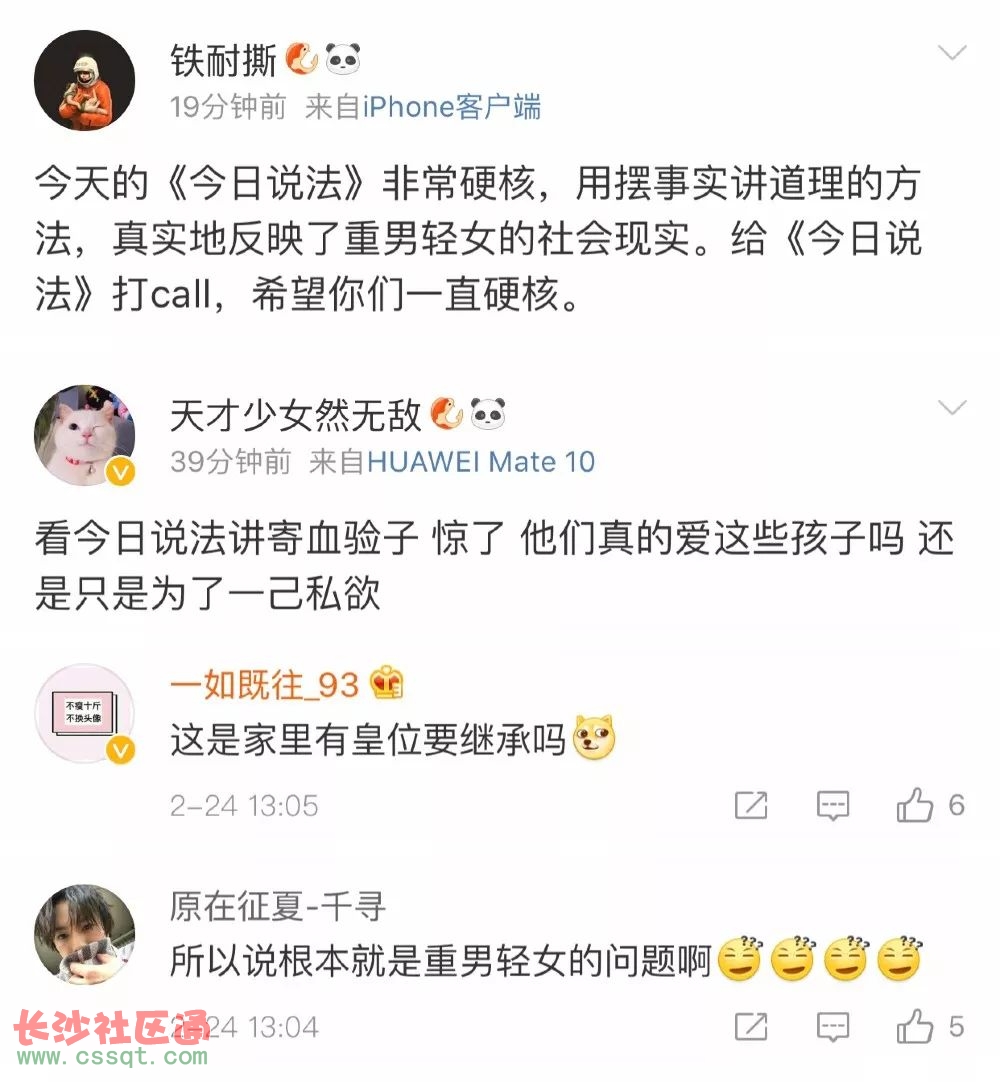Open the 原在征夏-千寻 username link
Screen dimensions: 1000x1082
[x=277, y=906]
